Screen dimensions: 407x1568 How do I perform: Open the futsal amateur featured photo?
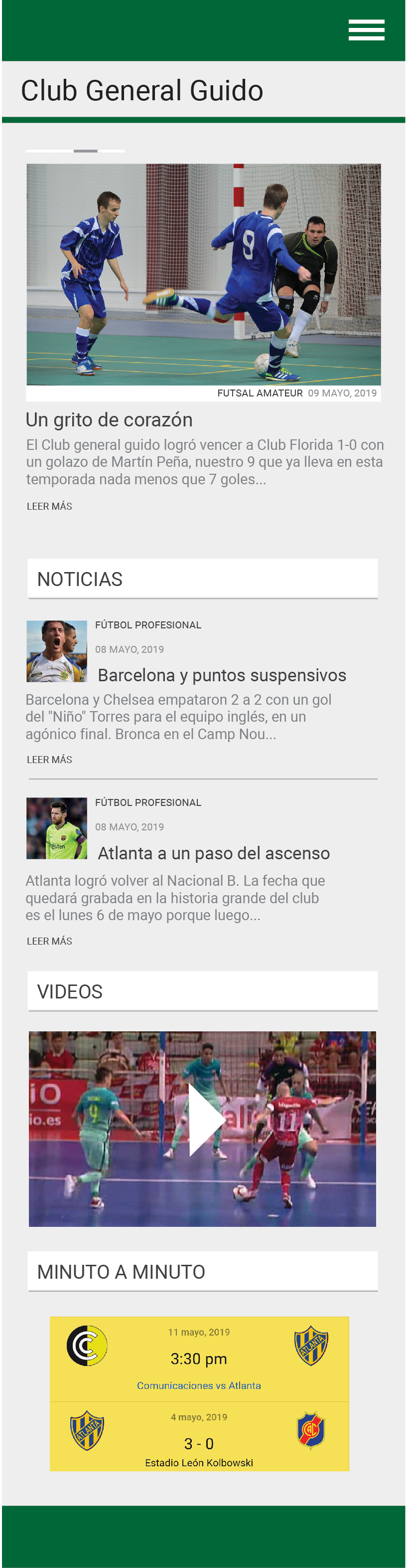(x=203, y=274)
